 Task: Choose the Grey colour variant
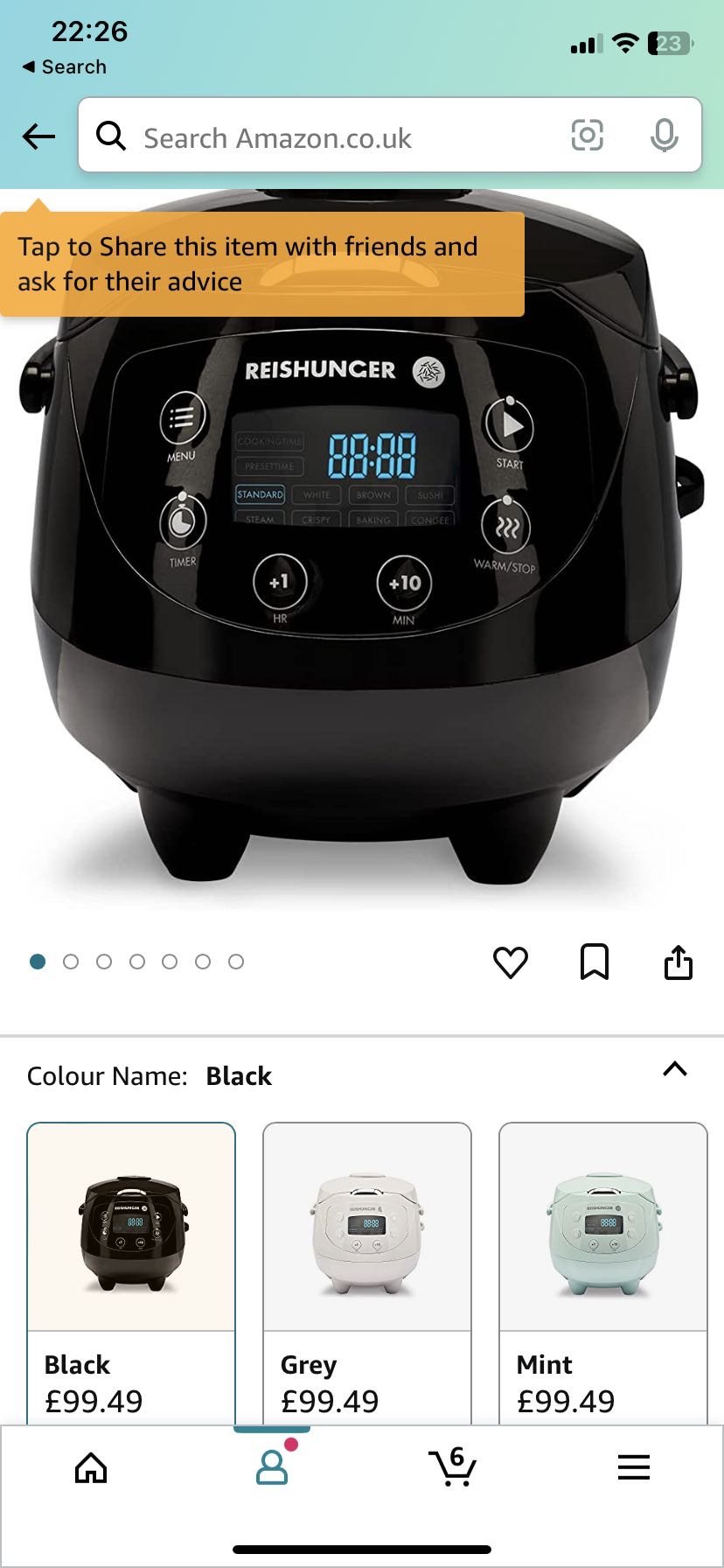367,1269
